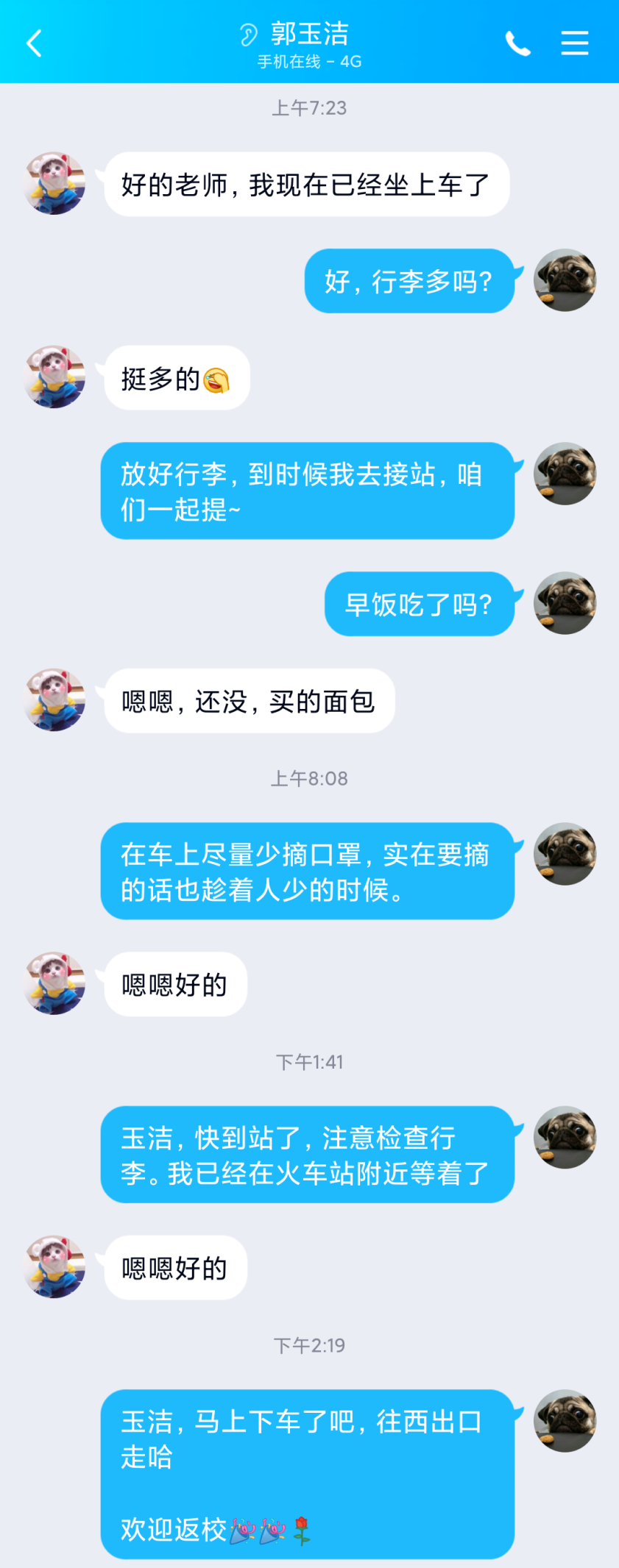The width and height of the screenshot is (619, 1568).
Task: Open the pug avatar beside "欢迎返校" message
Action: pos(565,1421)
